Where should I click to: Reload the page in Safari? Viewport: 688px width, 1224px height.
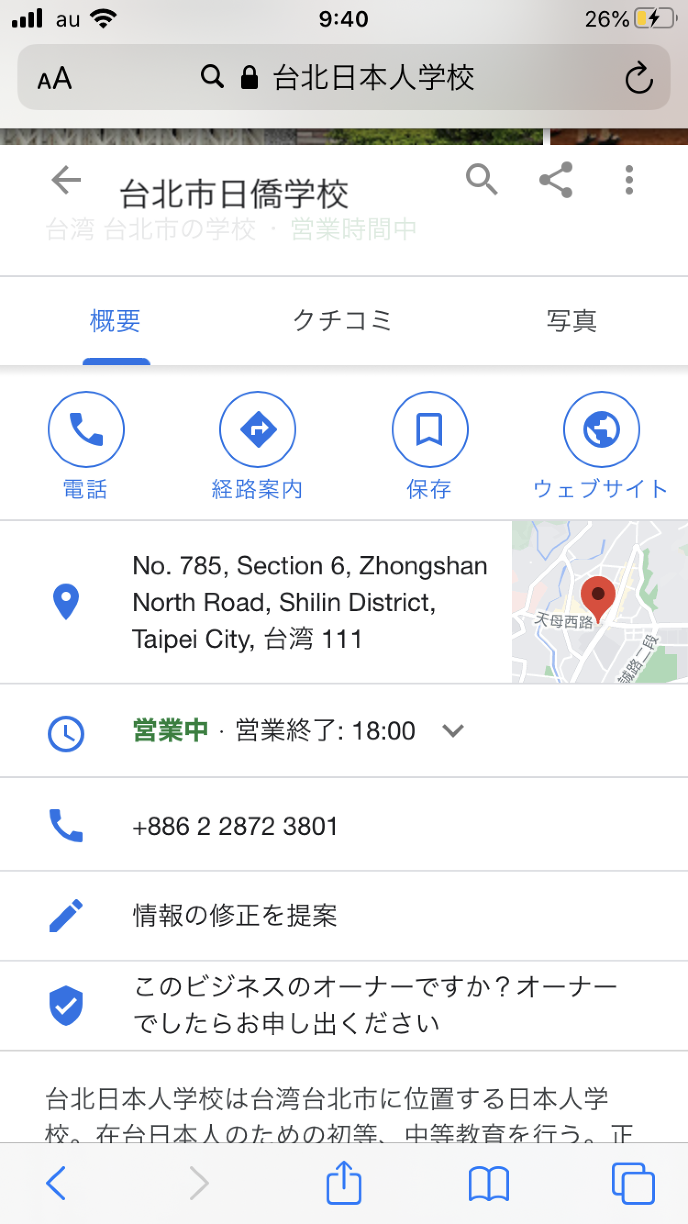(638, 78)
